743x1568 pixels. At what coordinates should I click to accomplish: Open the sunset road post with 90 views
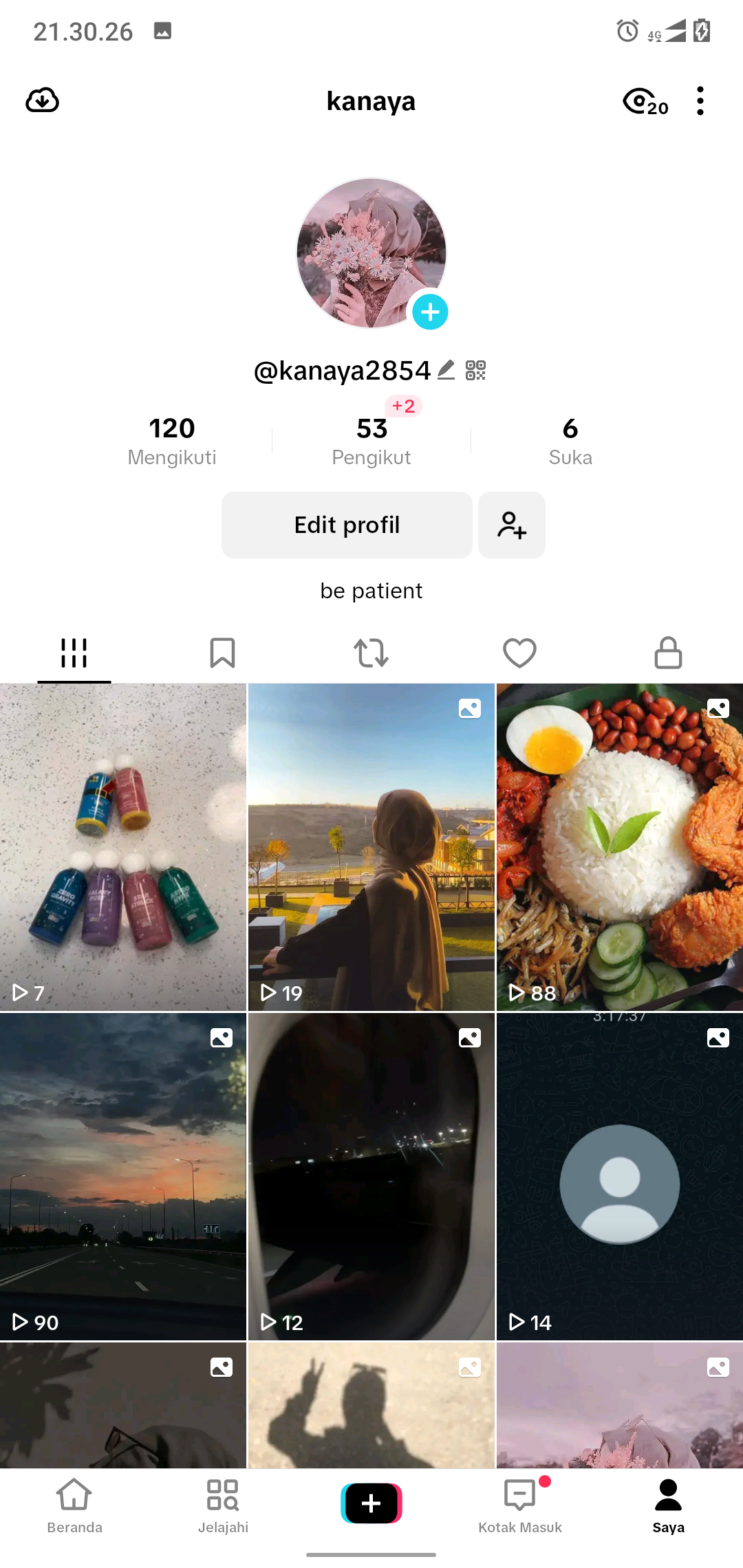pos(123,1176)
